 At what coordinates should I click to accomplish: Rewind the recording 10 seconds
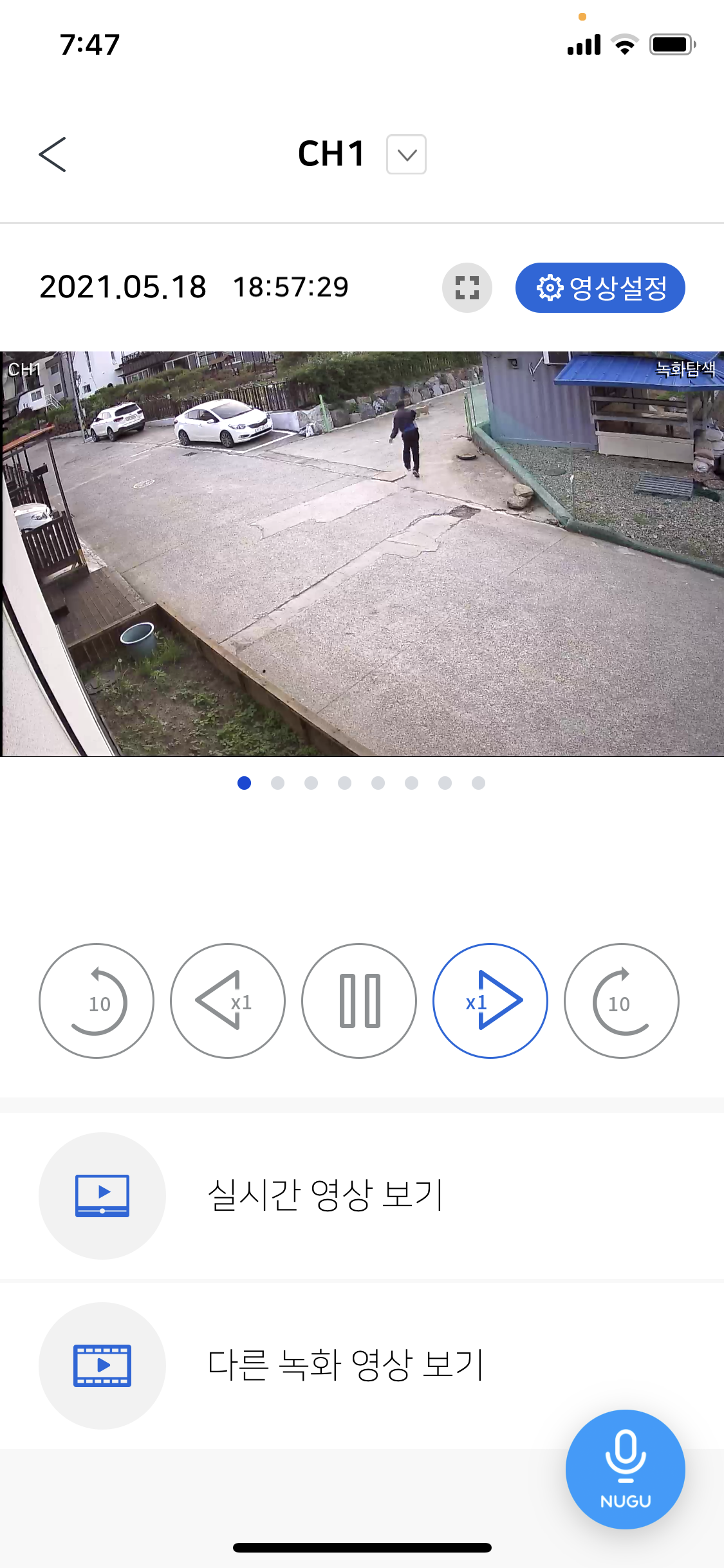point(97,1001)
